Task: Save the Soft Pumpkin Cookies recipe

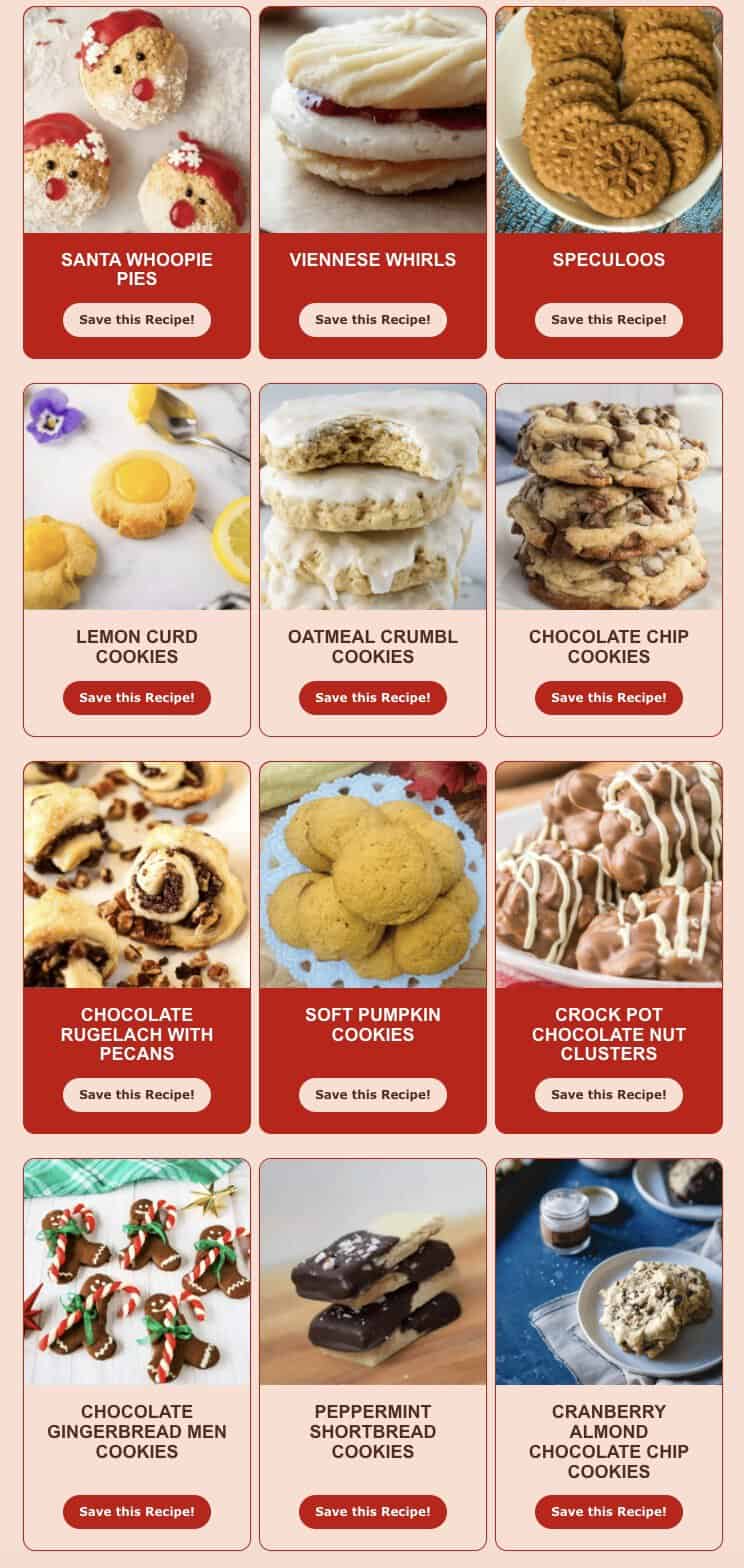Action: pos(372,1095)
